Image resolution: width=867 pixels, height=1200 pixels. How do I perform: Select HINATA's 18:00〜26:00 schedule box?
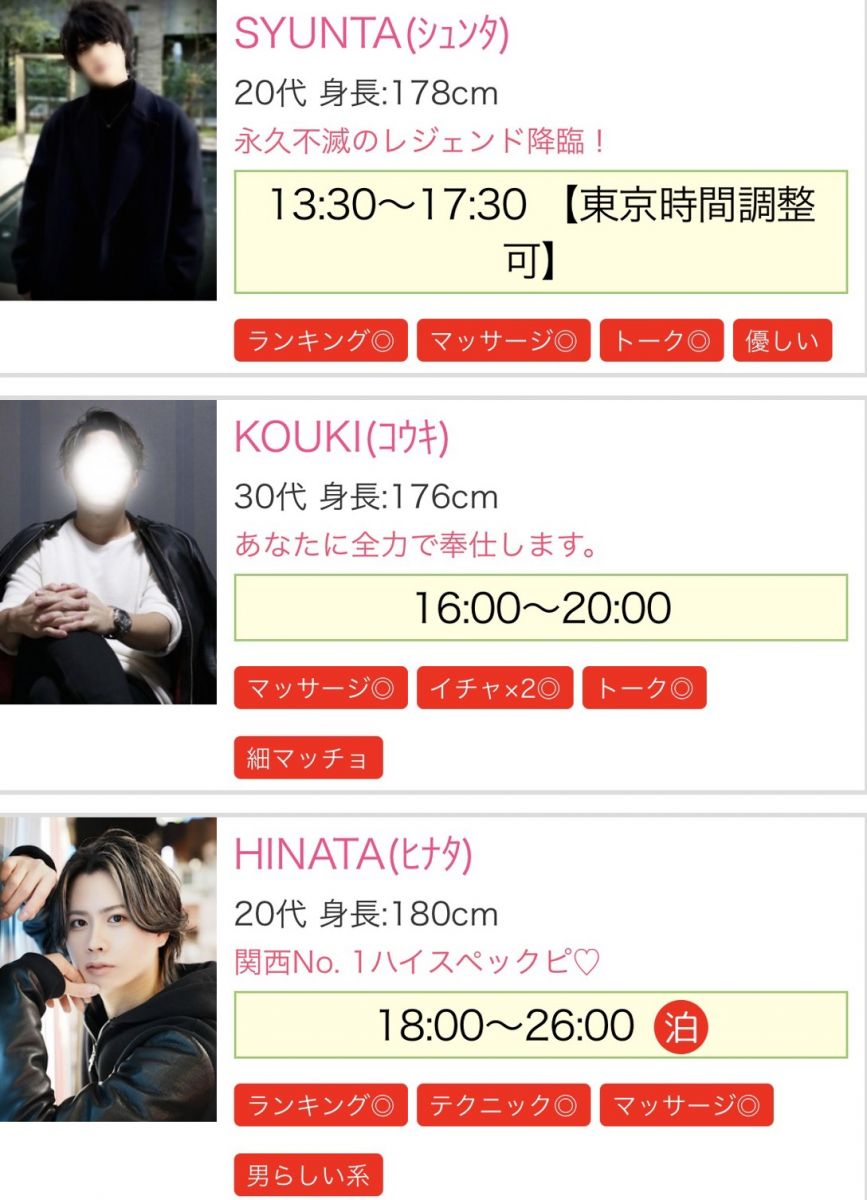click(540, 1025)
